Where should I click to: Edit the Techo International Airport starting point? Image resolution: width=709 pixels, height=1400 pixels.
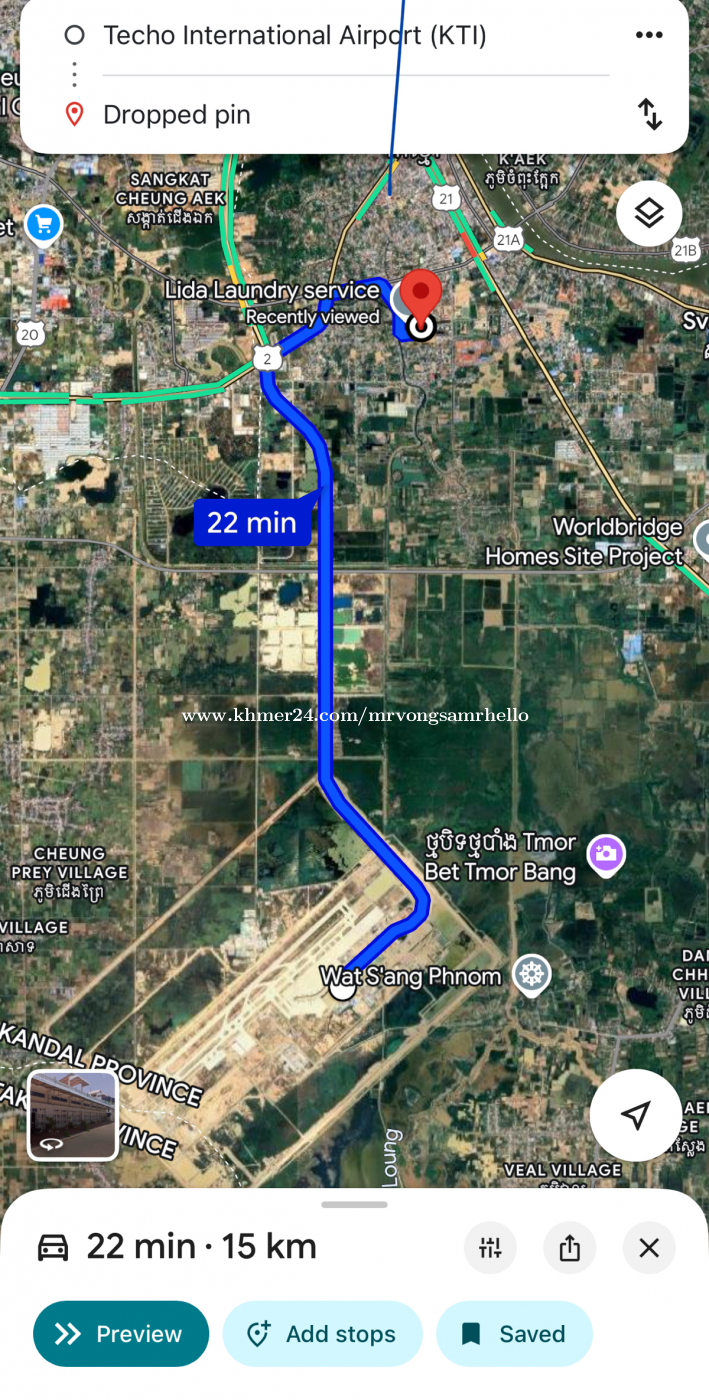point(295,37)
